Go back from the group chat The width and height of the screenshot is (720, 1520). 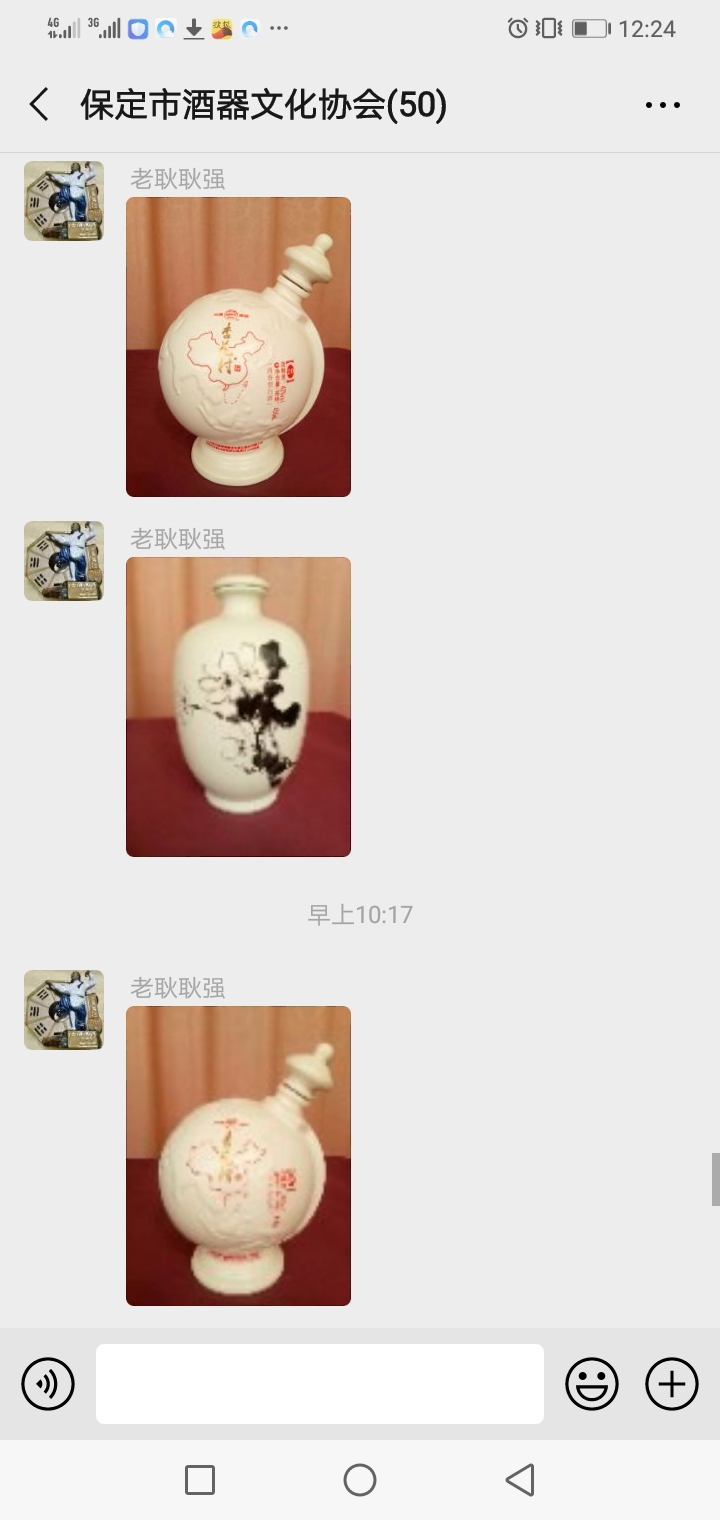(40, 105)
